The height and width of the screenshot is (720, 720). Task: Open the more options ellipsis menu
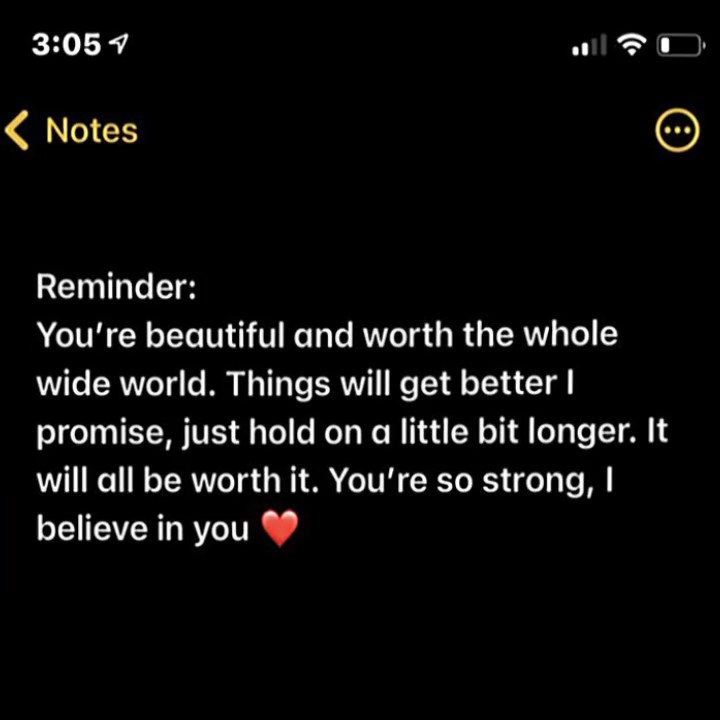pos(676,131)
